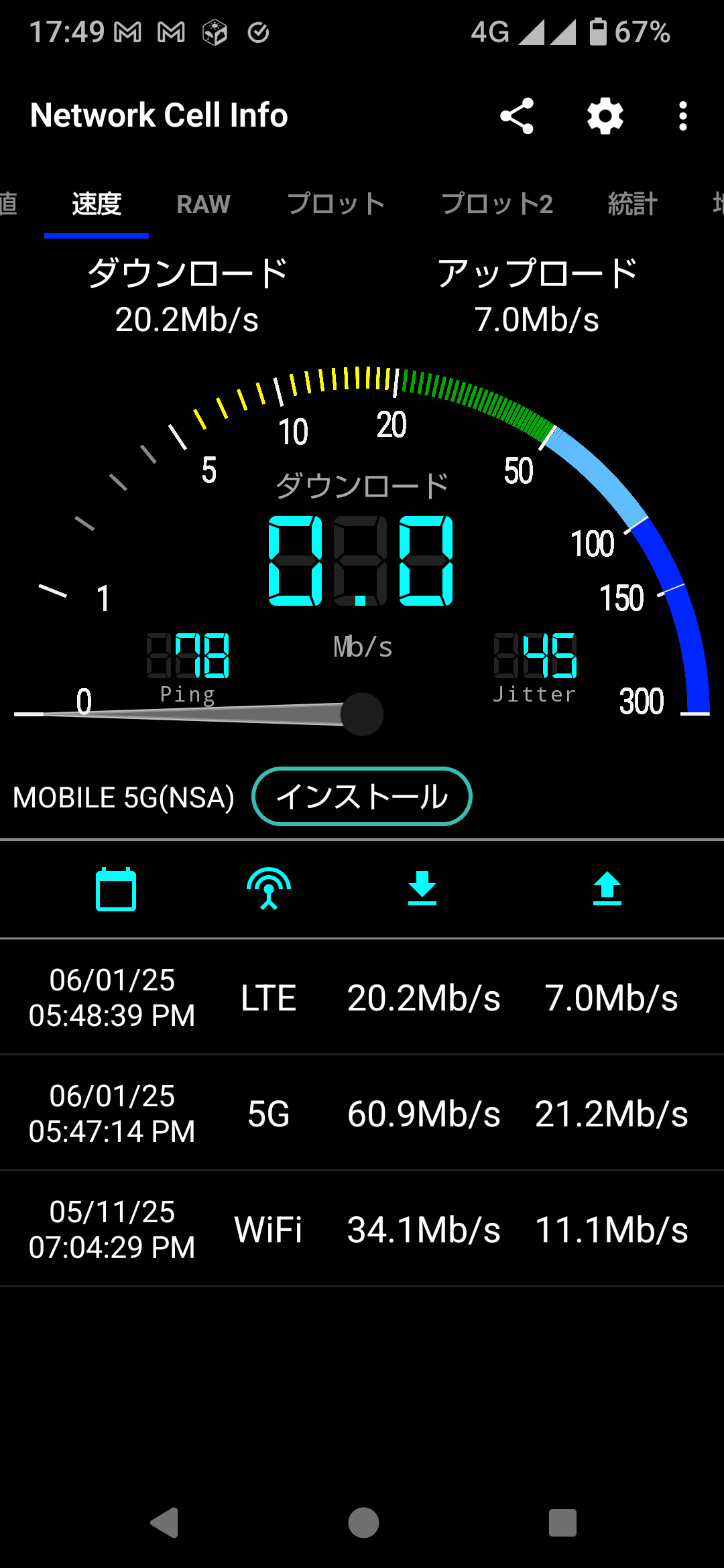Tap the インストール button
The height and width of the screenshot is (1568, 724).
tap(362, 797)
